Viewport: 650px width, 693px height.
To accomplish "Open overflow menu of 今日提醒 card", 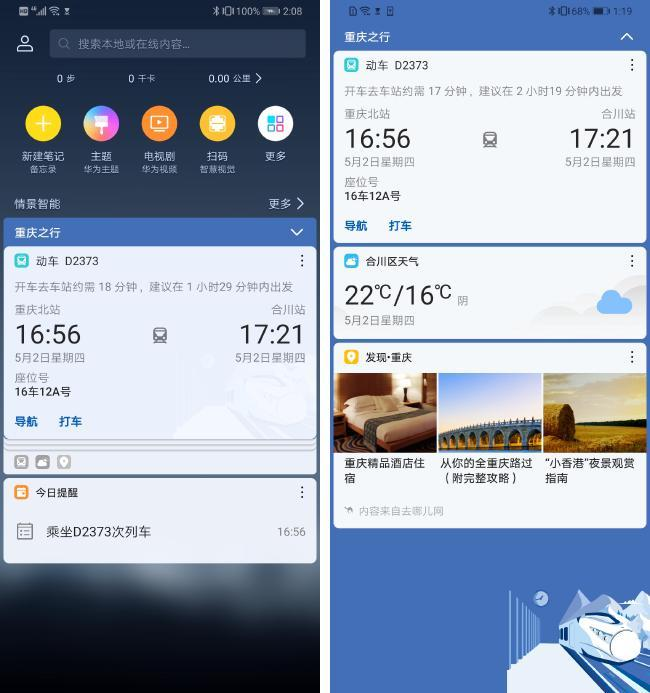I will coord(302,492).
